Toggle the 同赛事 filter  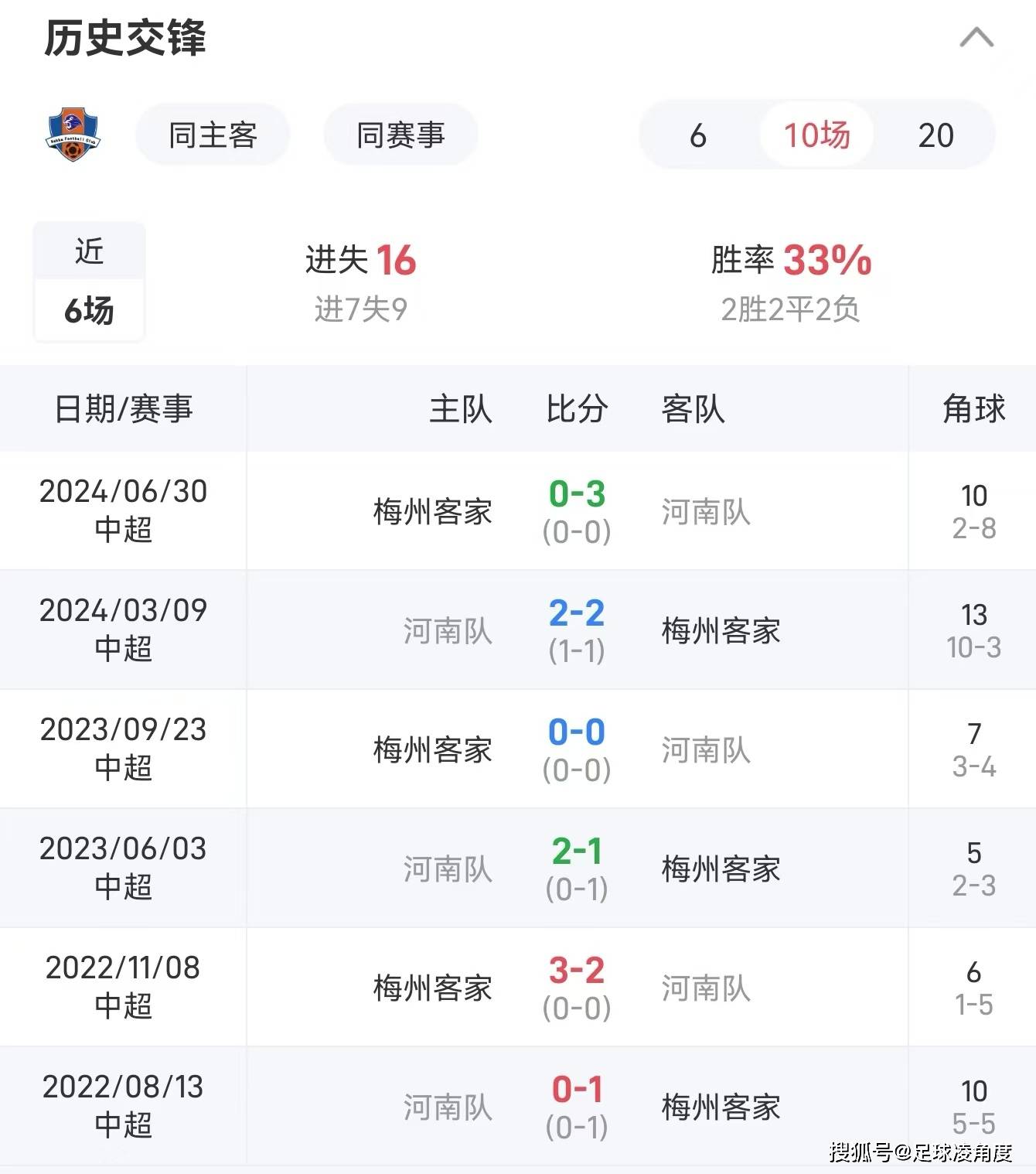pos(400,134)
